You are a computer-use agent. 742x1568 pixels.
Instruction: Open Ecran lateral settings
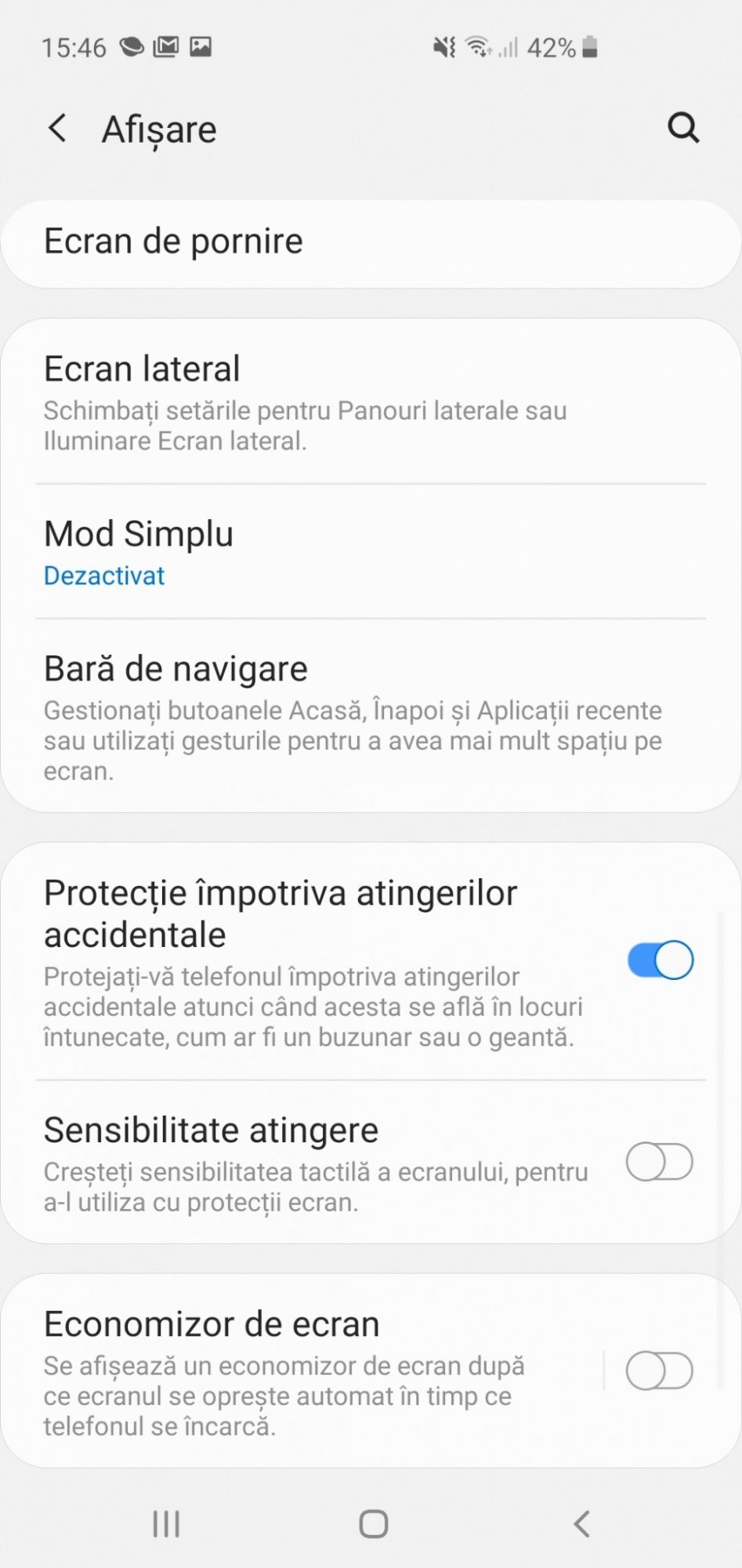[x=371, y=401]
